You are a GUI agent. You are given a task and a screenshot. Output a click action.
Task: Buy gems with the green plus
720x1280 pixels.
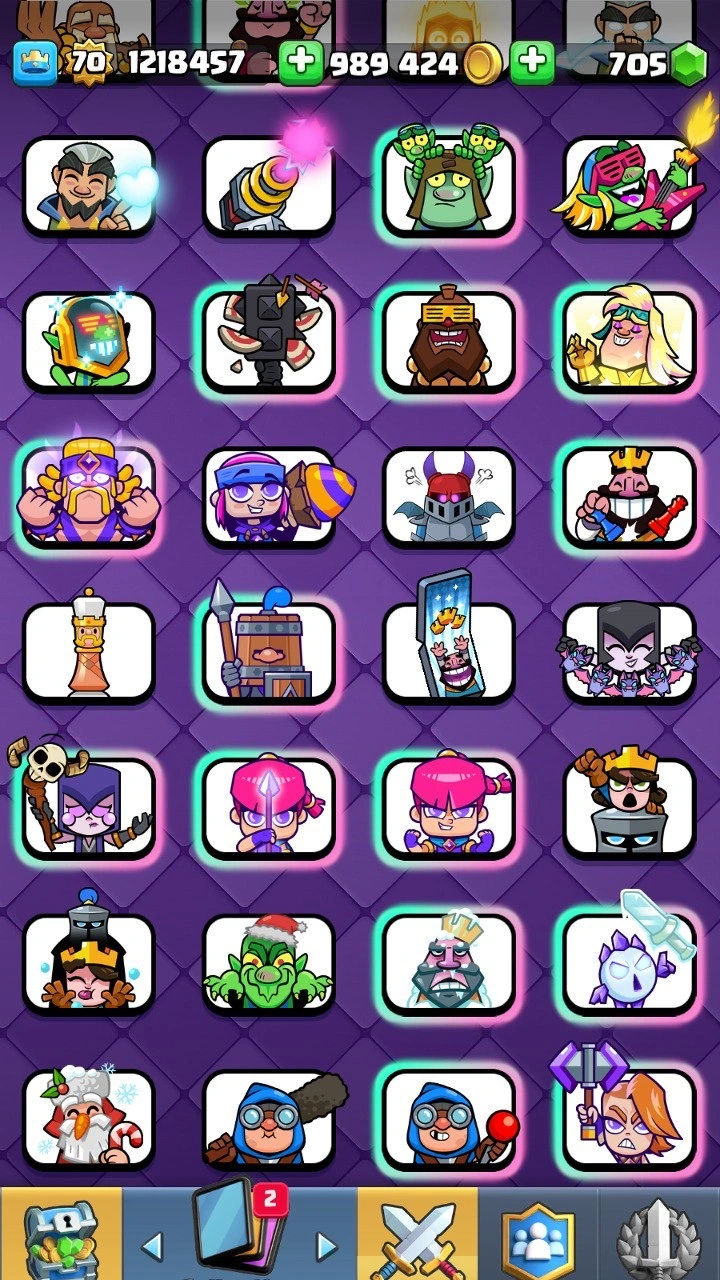(533, 64)
